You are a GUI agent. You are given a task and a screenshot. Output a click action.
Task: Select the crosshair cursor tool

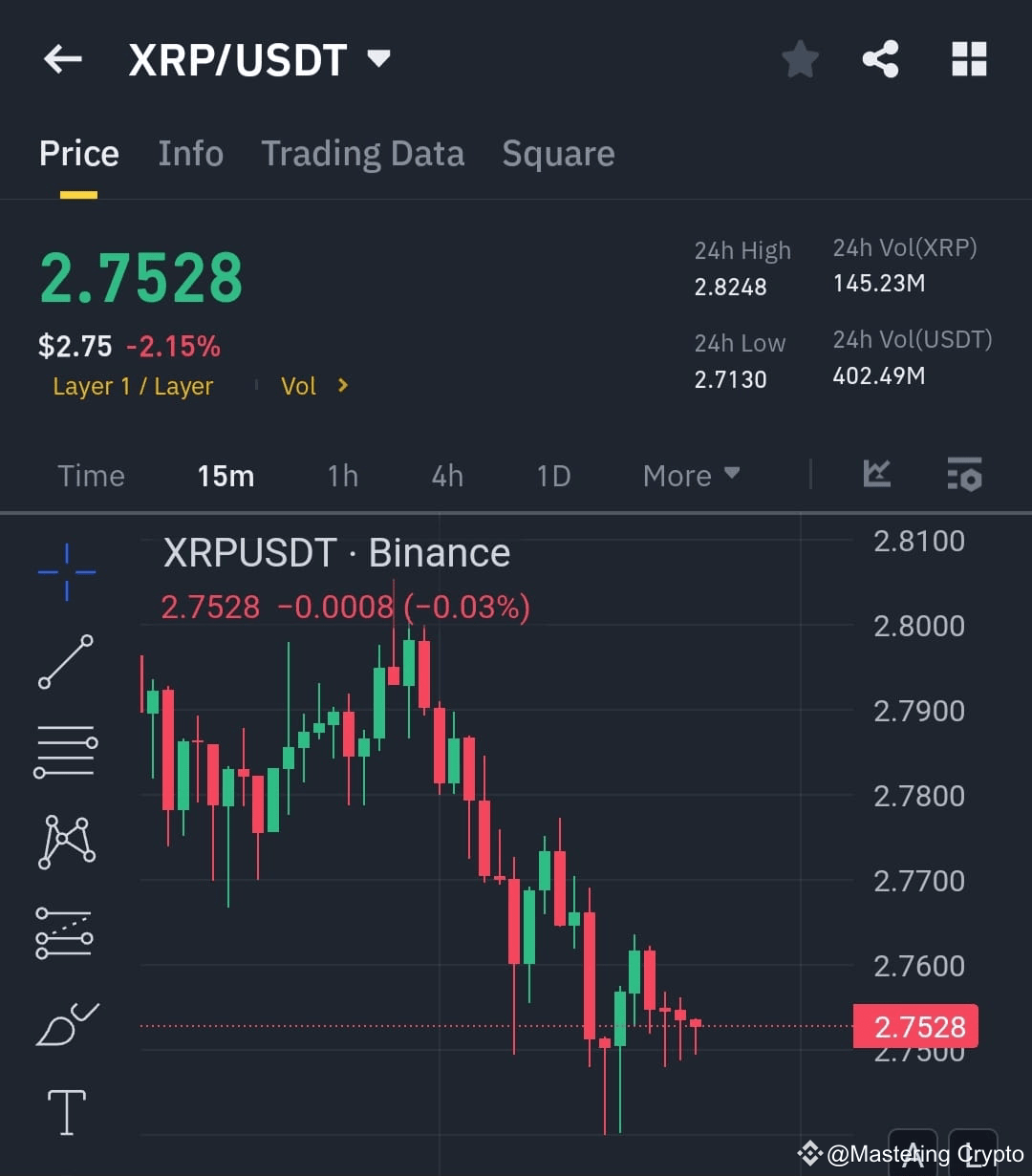66,571
